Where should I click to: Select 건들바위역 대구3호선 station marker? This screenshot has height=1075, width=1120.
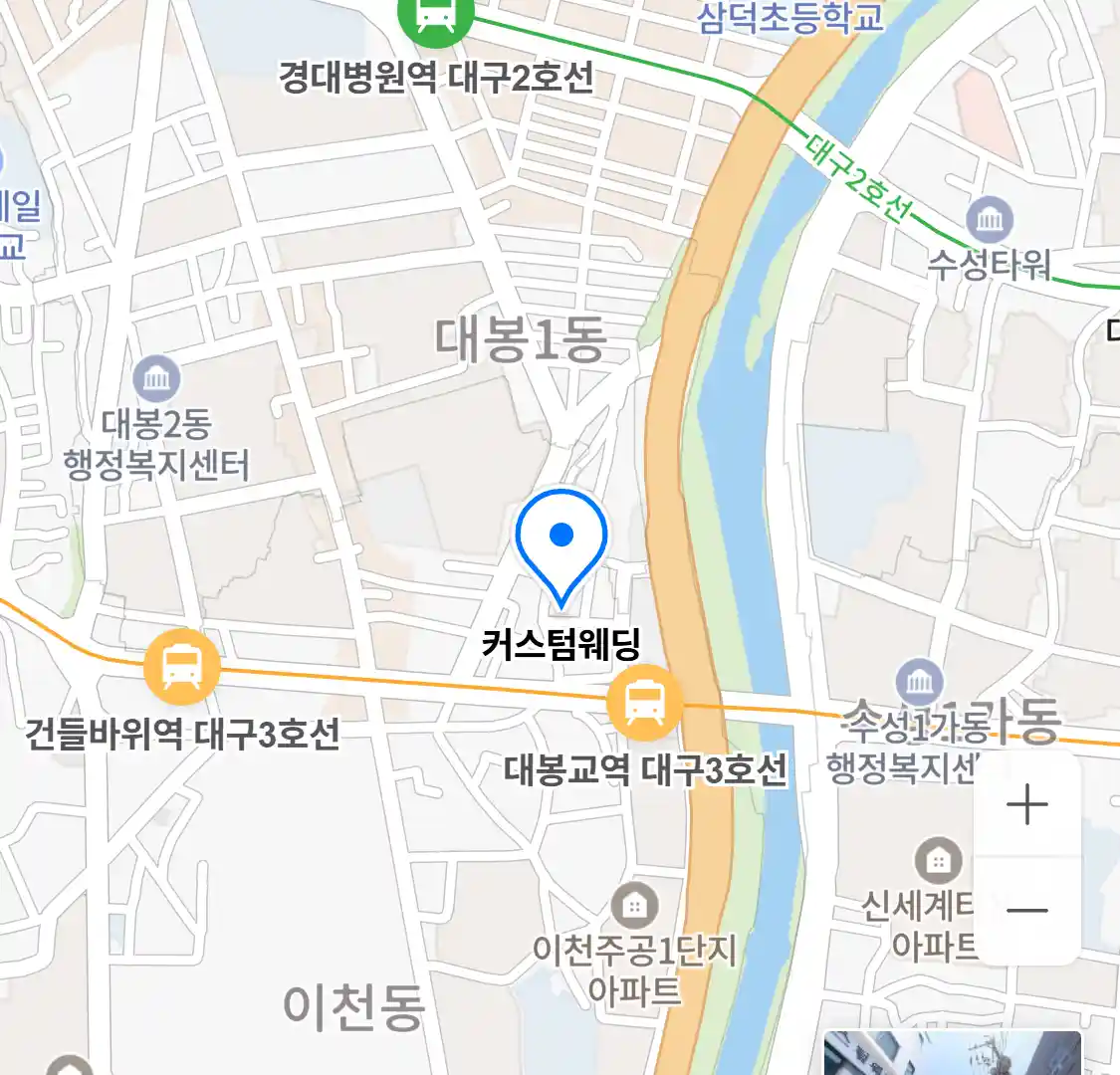pyautogui.click(x=181, y=667)
